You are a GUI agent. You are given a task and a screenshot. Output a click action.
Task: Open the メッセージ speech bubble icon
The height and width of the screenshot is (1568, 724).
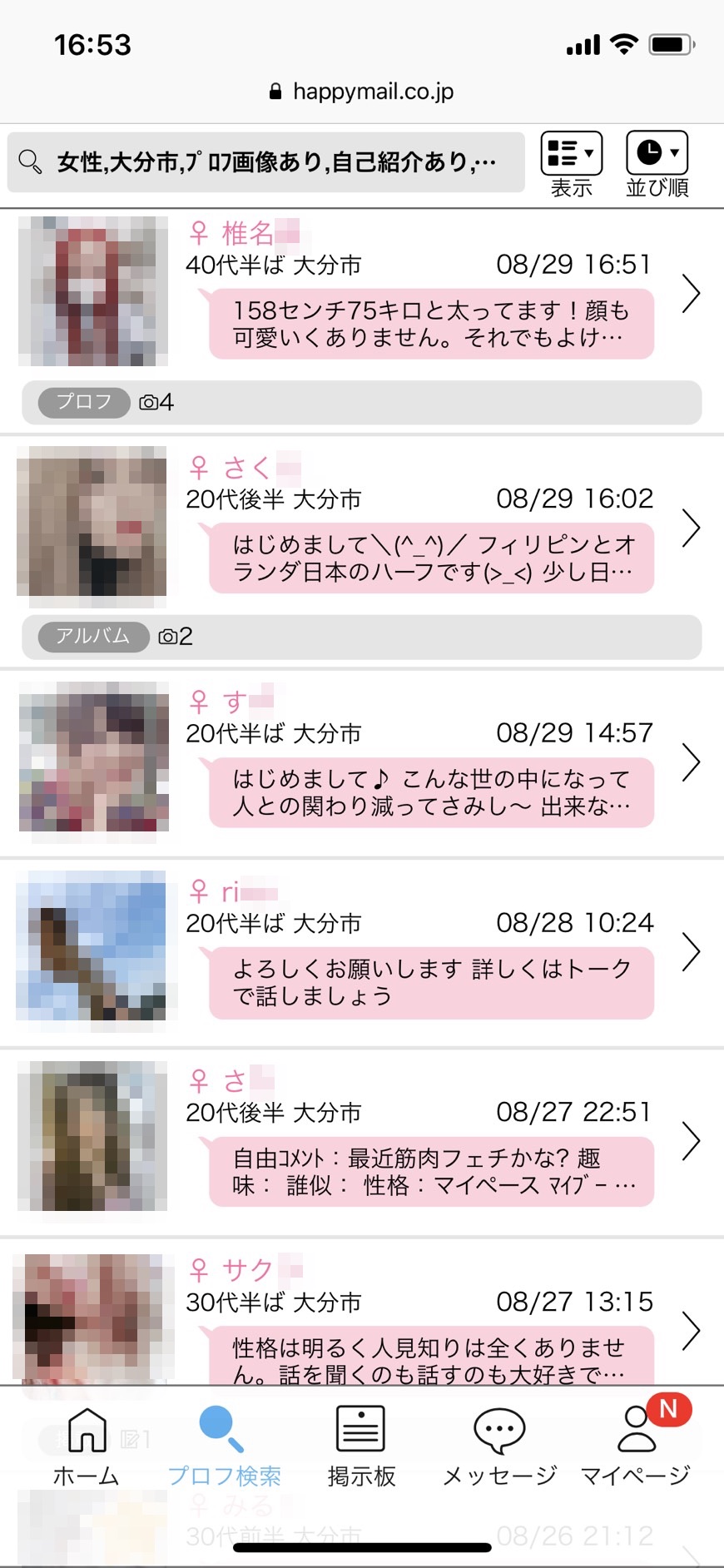click(498, 1427)
